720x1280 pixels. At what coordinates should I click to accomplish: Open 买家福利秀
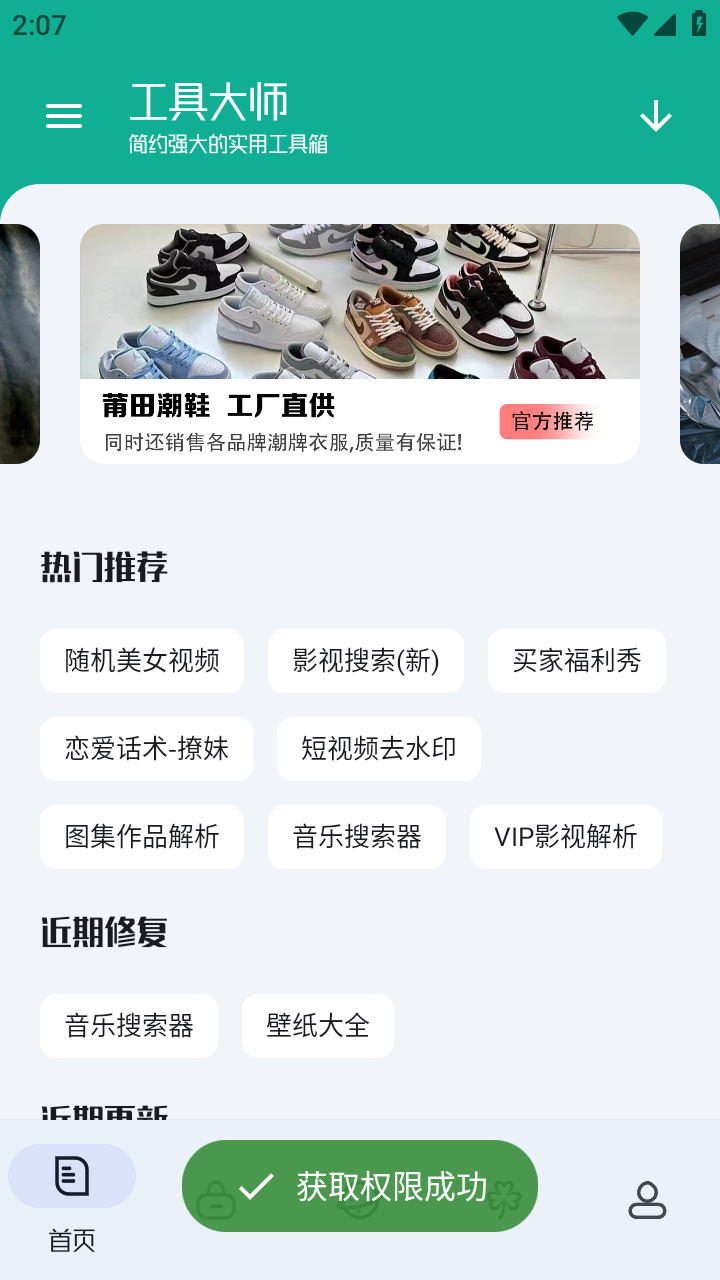(577, 661)
